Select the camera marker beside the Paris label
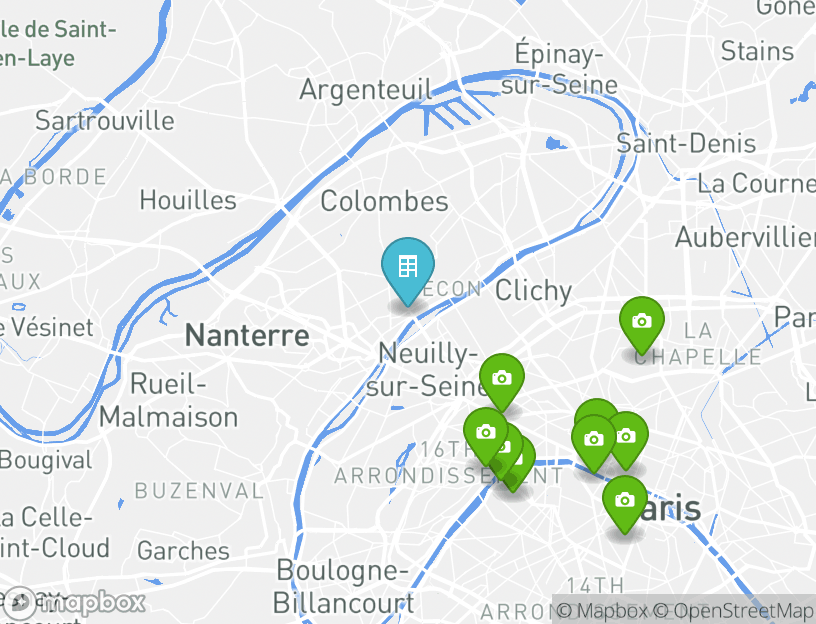The height and width of the screenshot is (624, 816). tap(625, 500)
